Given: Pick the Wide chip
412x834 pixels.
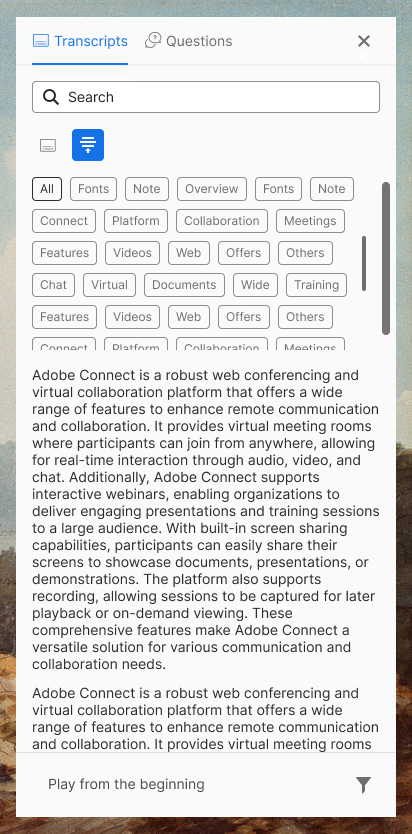Looking at the screenshot, I should click(x=255, y=285).
